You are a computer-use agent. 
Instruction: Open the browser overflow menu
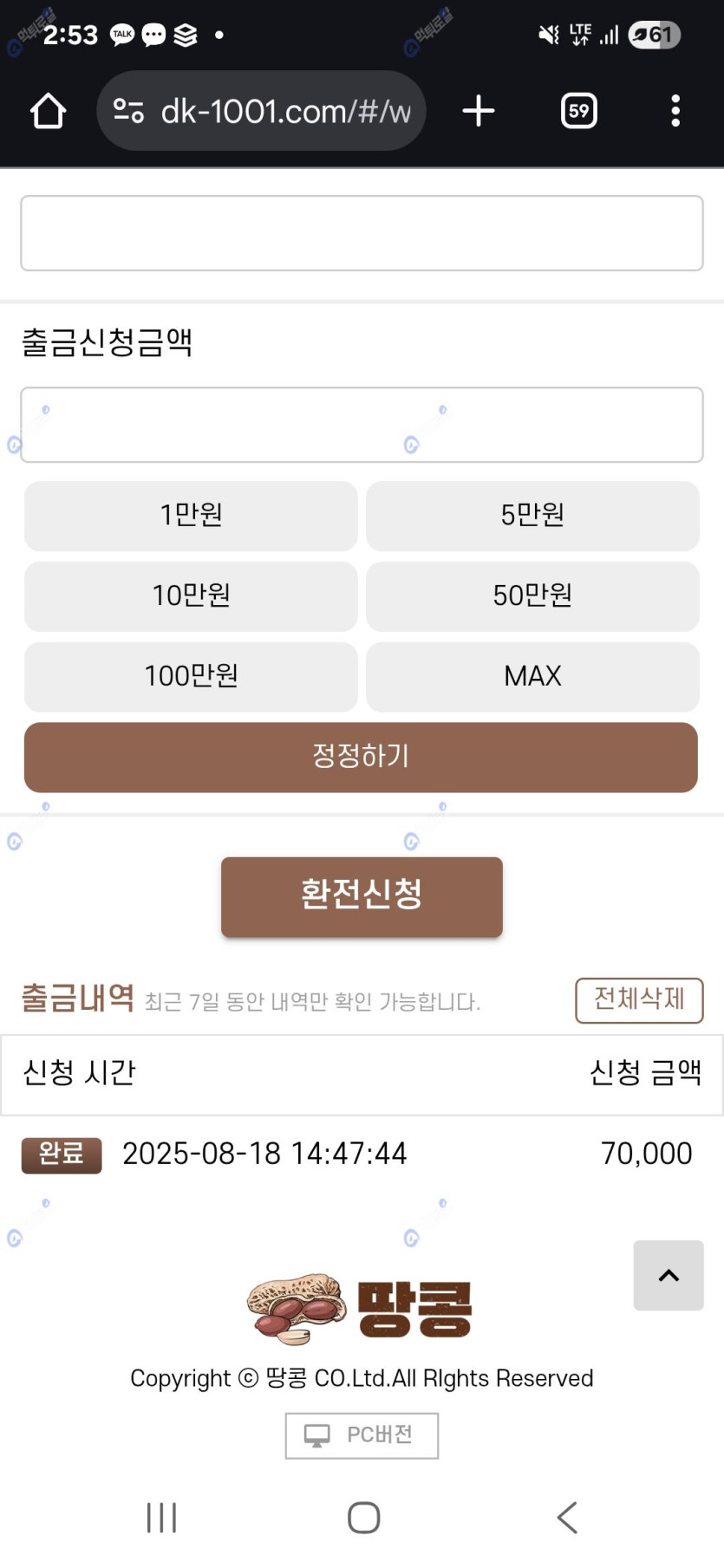coord(675,111)
